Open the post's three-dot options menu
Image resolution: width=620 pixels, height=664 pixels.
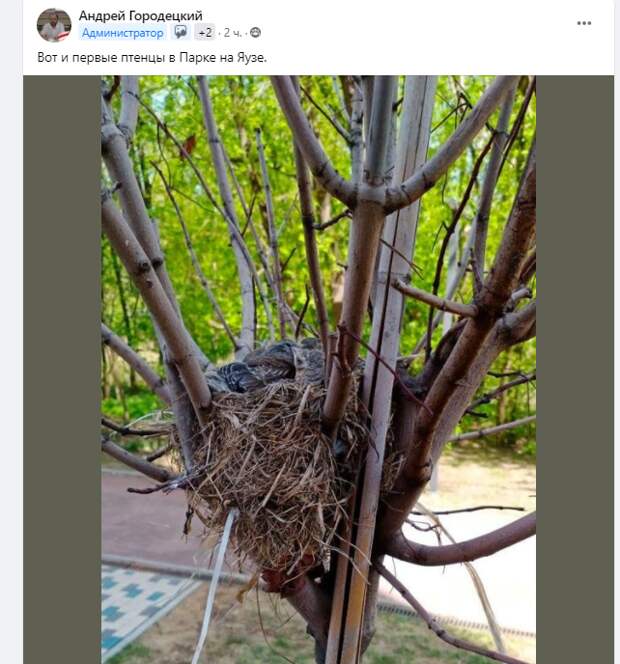point(584,24)
